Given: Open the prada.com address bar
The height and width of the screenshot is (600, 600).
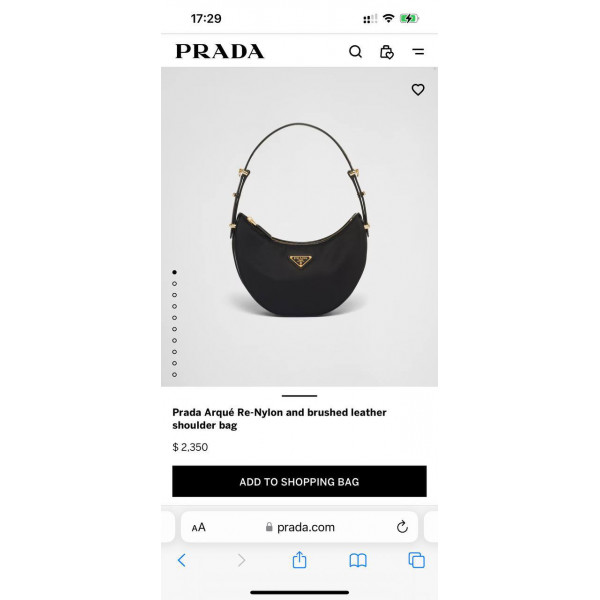Looking at the screenshot, I should point(299,527).
